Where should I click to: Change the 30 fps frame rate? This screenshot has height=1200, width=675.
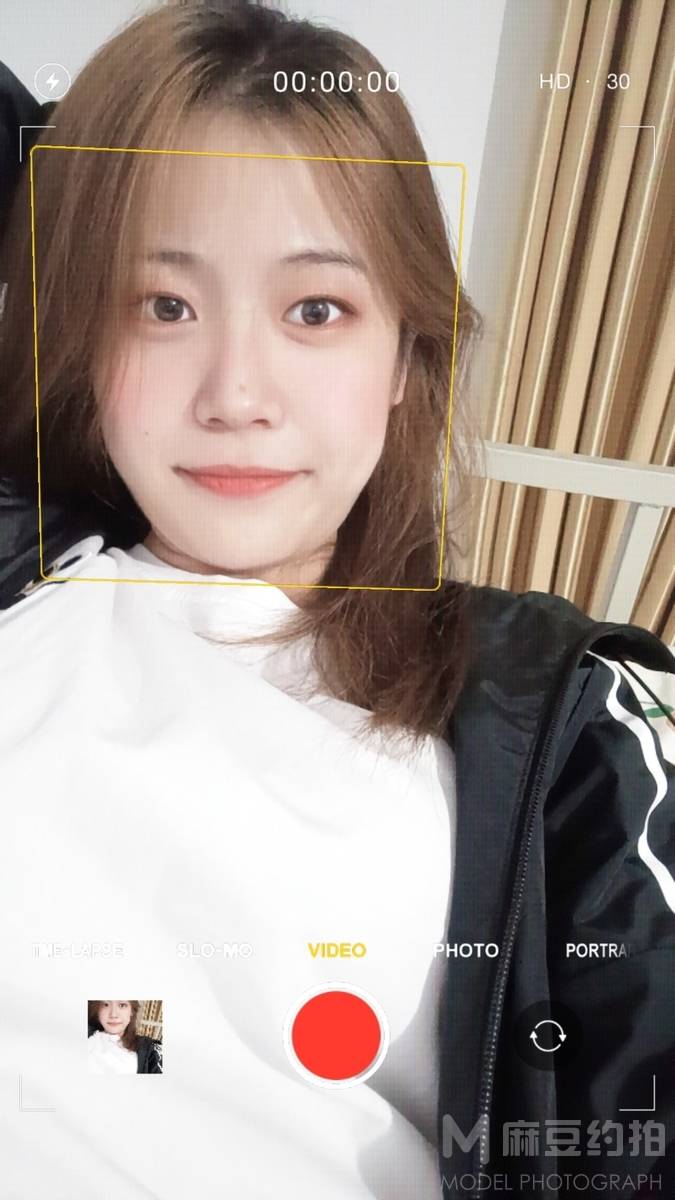[x=618, y=82]
